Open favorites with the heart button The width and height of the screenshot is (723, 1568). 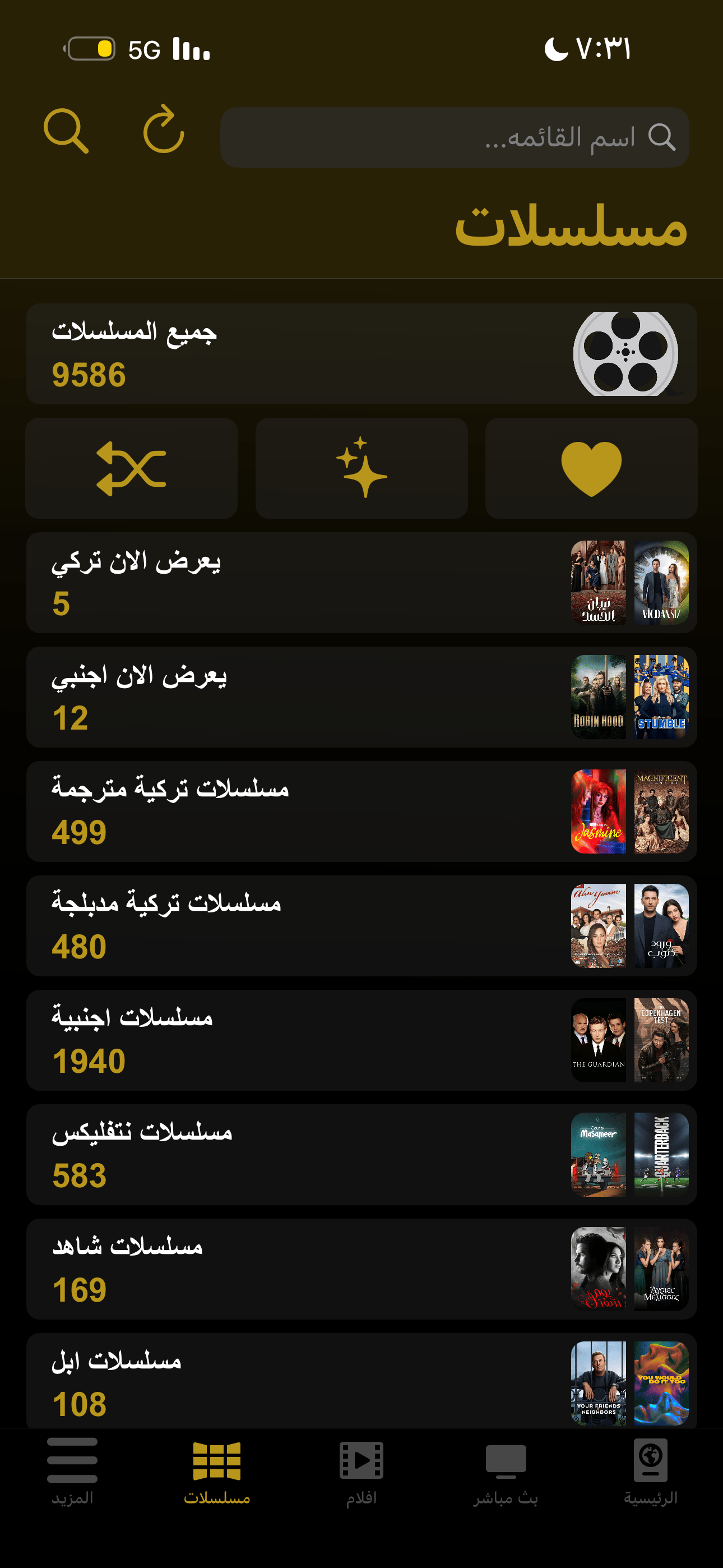591,468
